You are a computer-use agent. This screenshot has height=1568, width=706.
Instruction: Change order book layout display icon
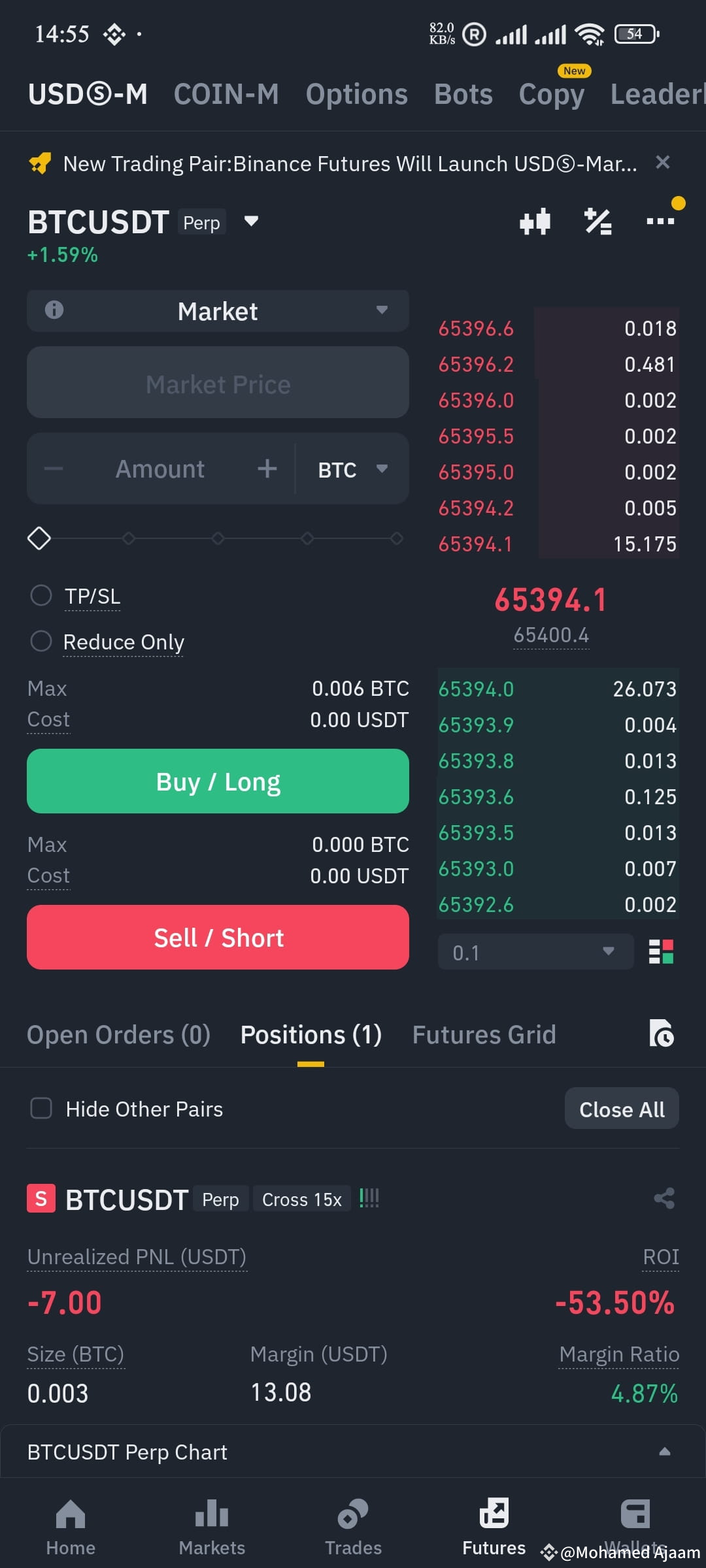pos(662,952)
